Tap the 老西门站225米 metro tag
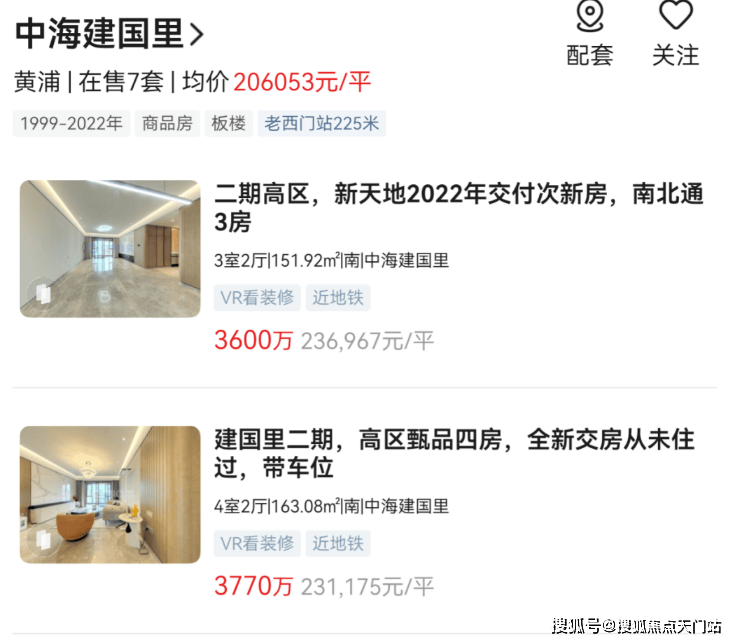The height and width of the screenshot is (643, 736). click(321, 124)
